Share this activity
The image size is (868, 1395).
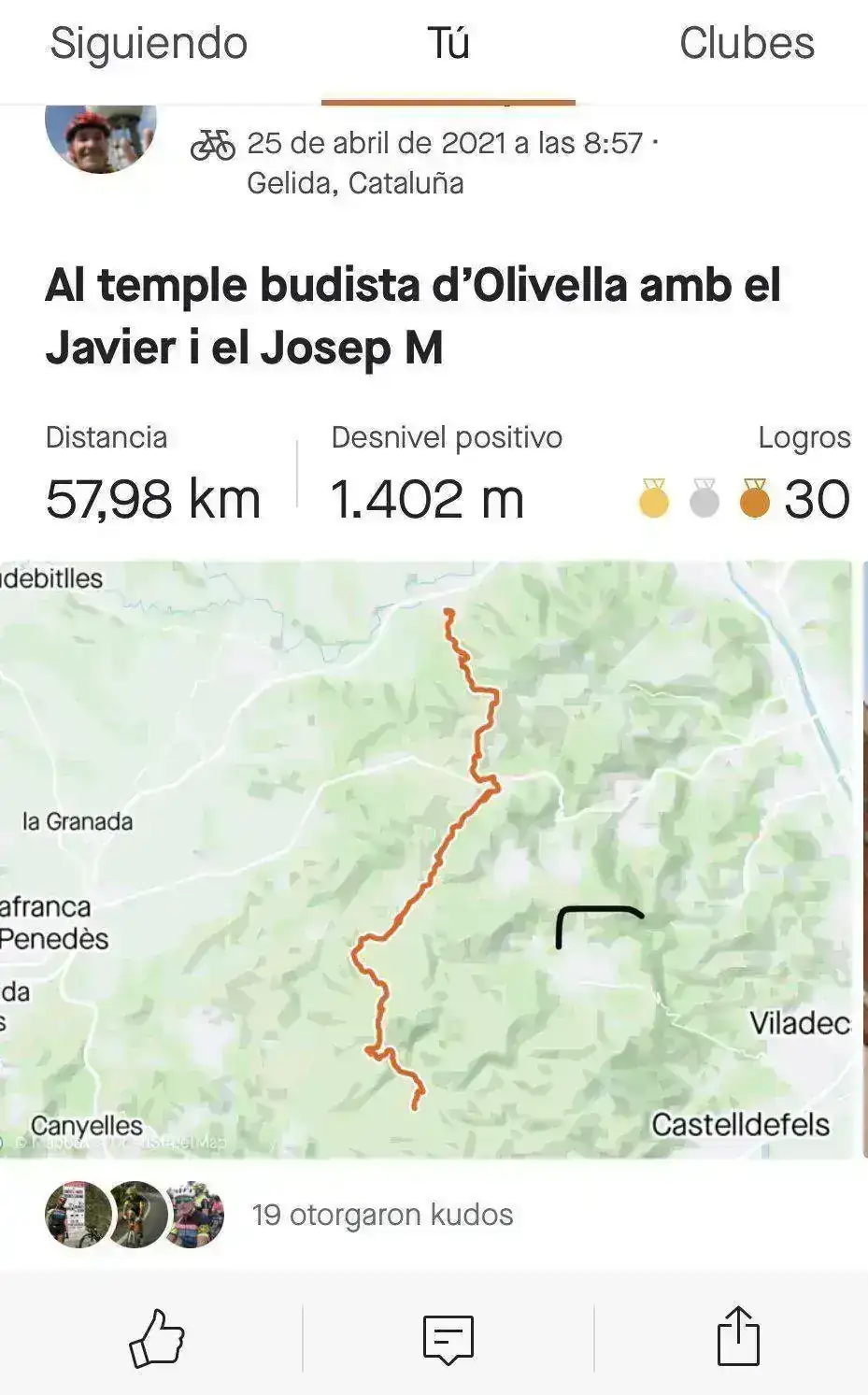(737, 1337)
